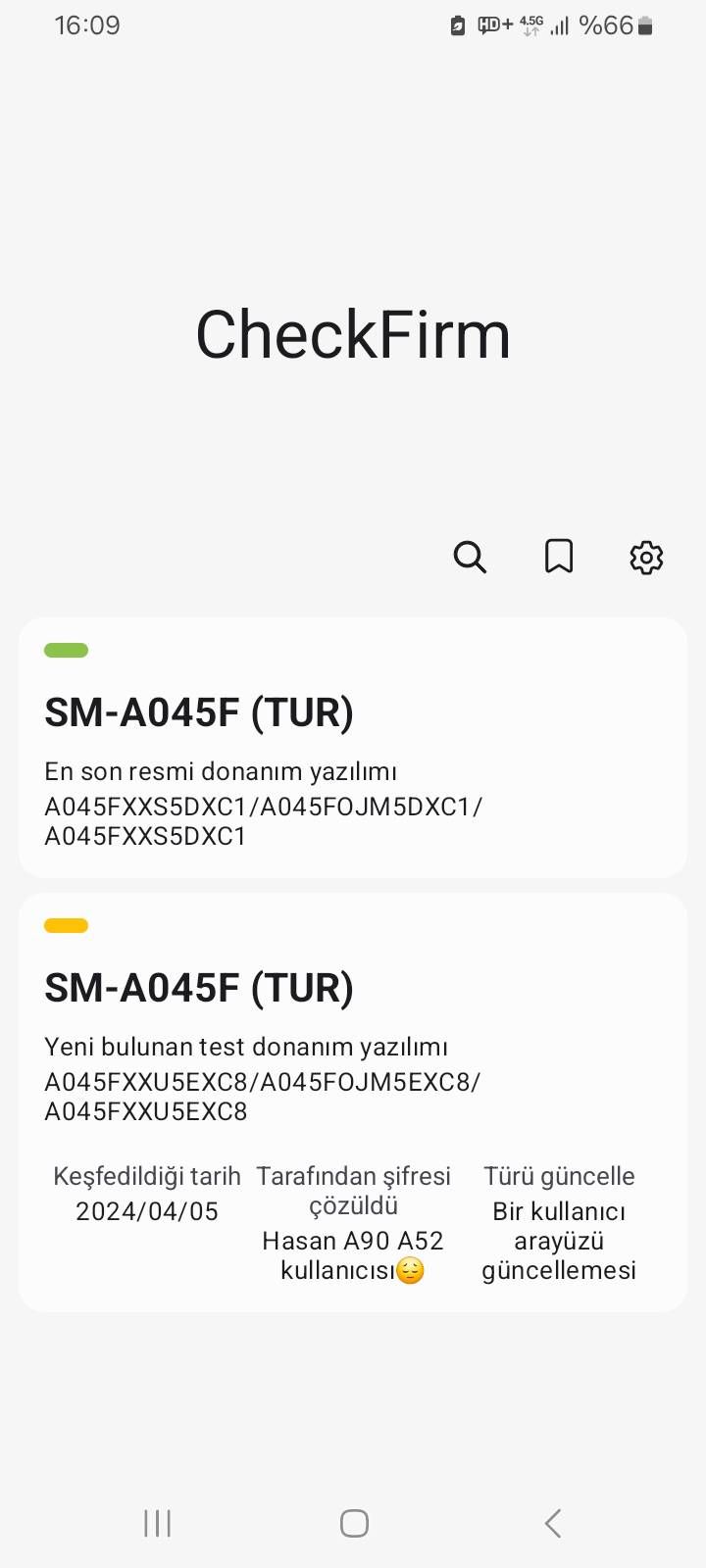Tap decrypter credit Hasan A90 A52
Viewport: 706px width, 1568px height.
(x=353, y=1255)
